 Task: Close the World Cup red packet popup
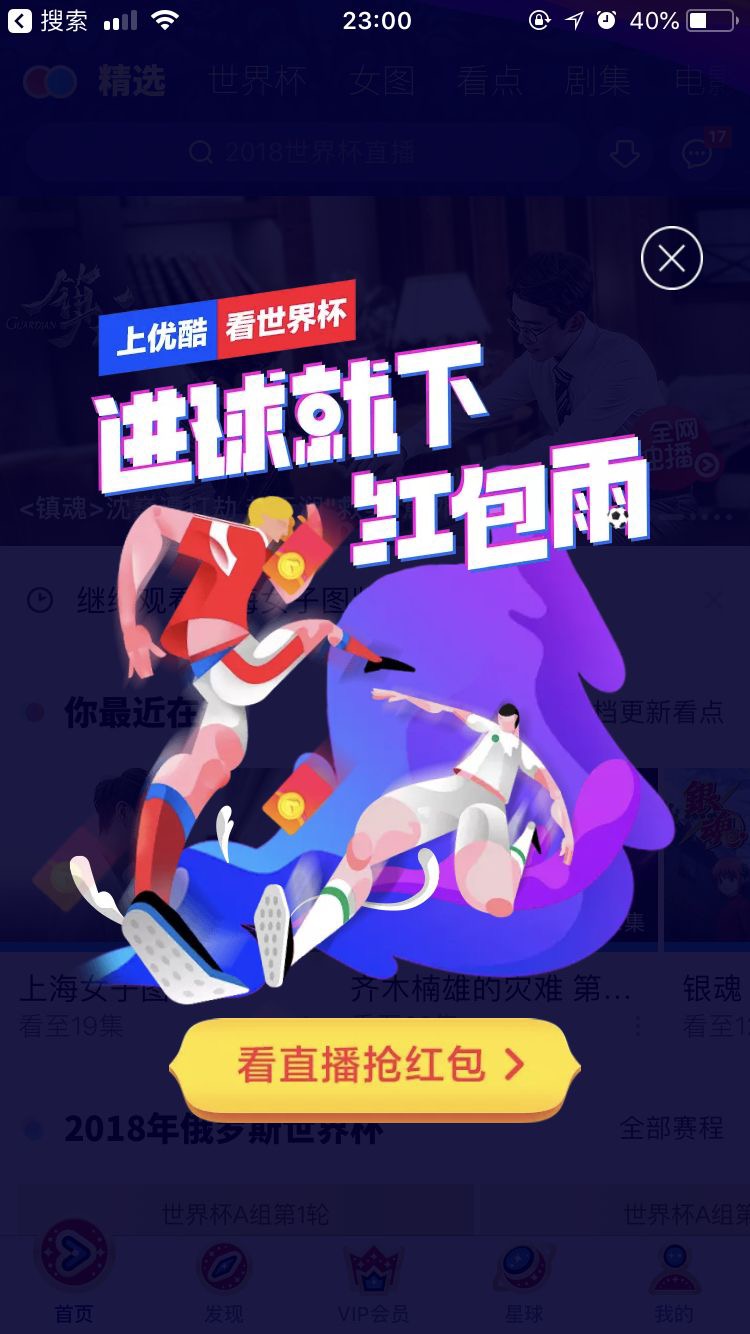point(672,259)
